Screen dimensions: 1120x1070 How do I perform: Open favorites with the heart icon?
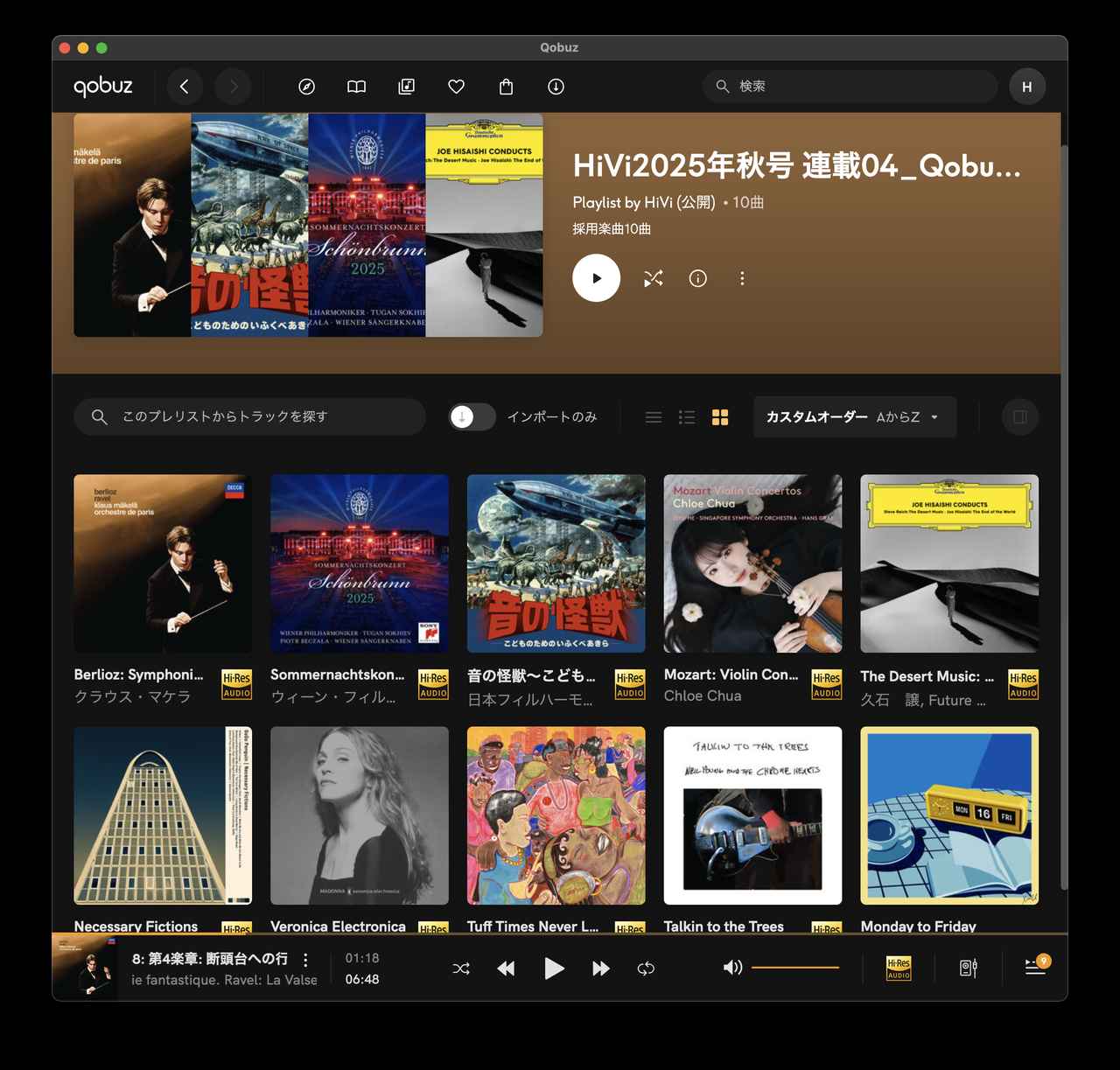pyautogui.click(x=456, y=87)
